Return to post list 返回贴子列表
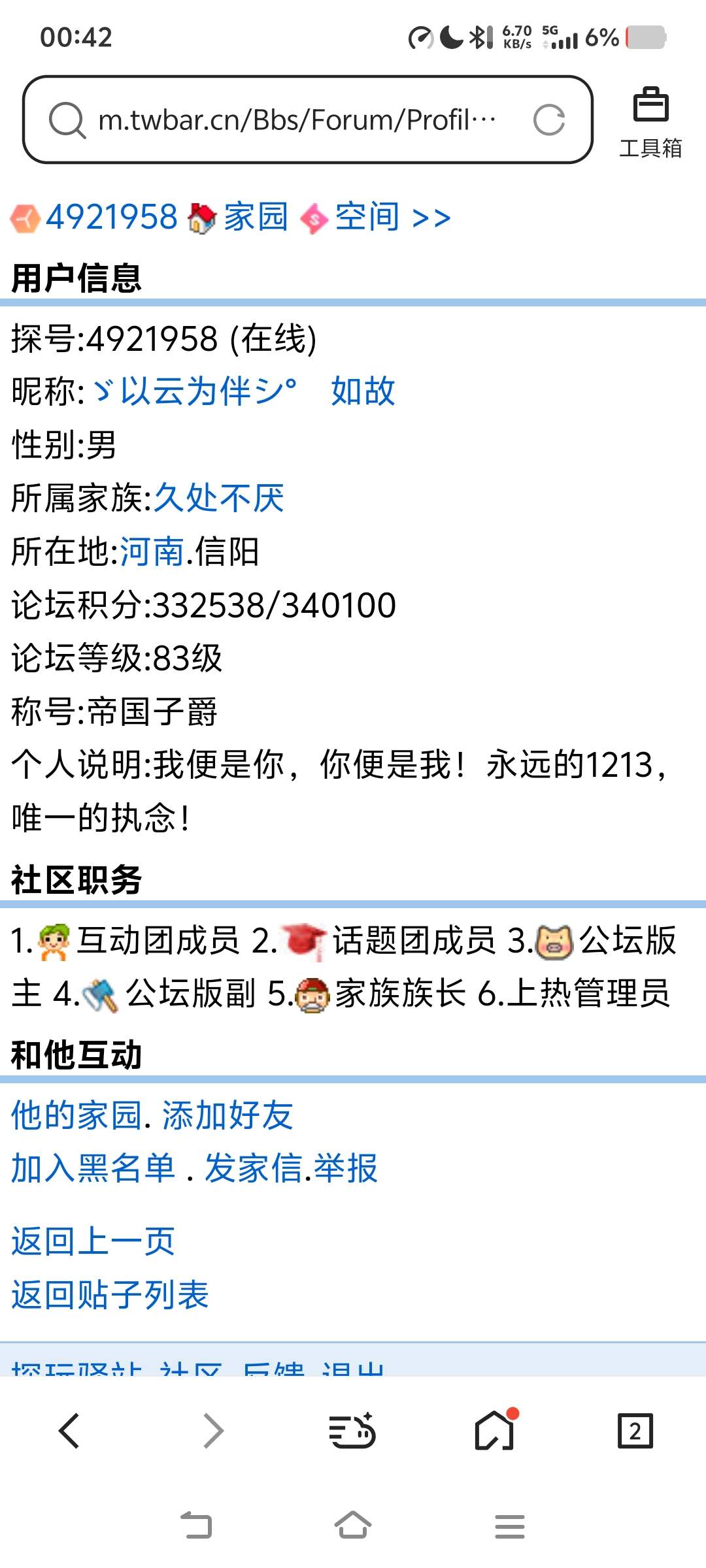 110,1294
